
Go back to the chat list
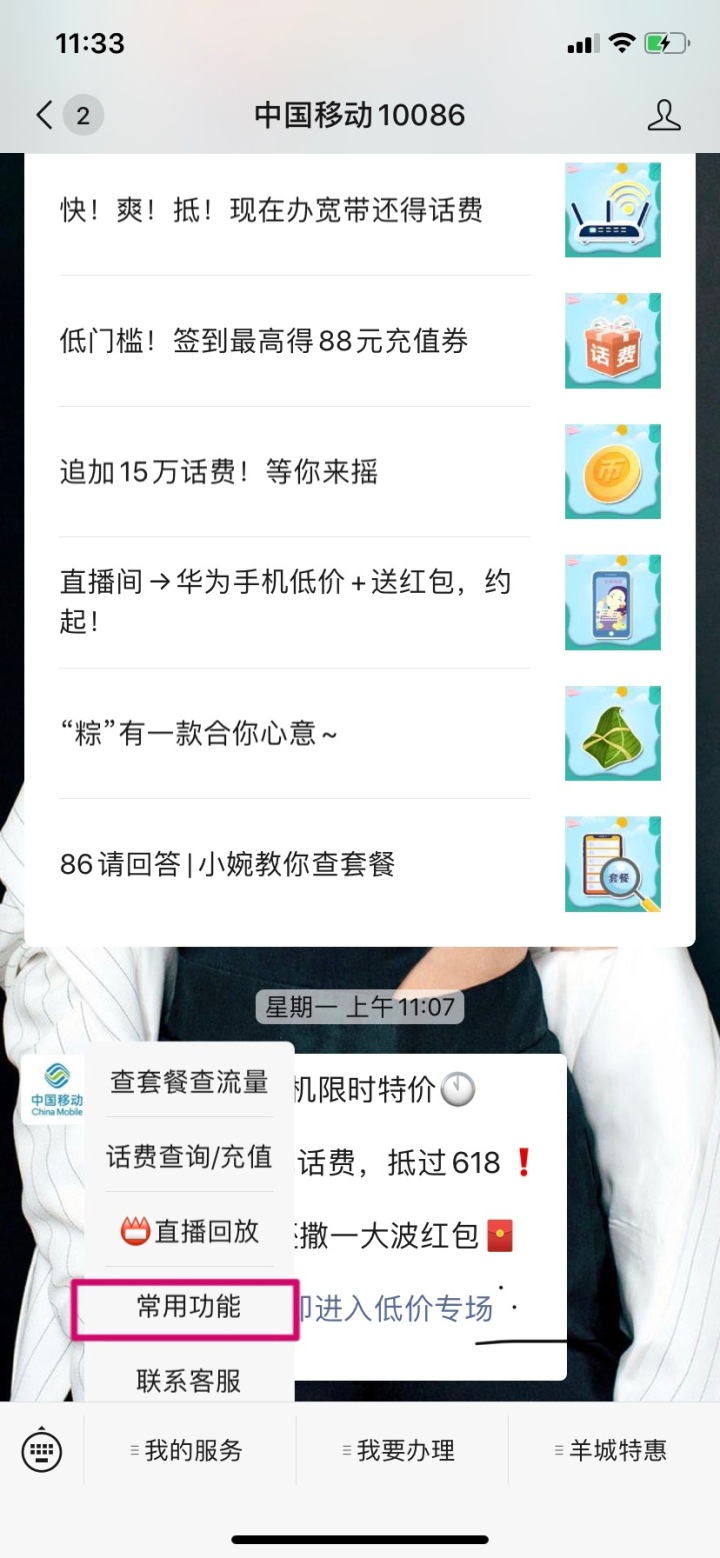click(x=45, y=116)
